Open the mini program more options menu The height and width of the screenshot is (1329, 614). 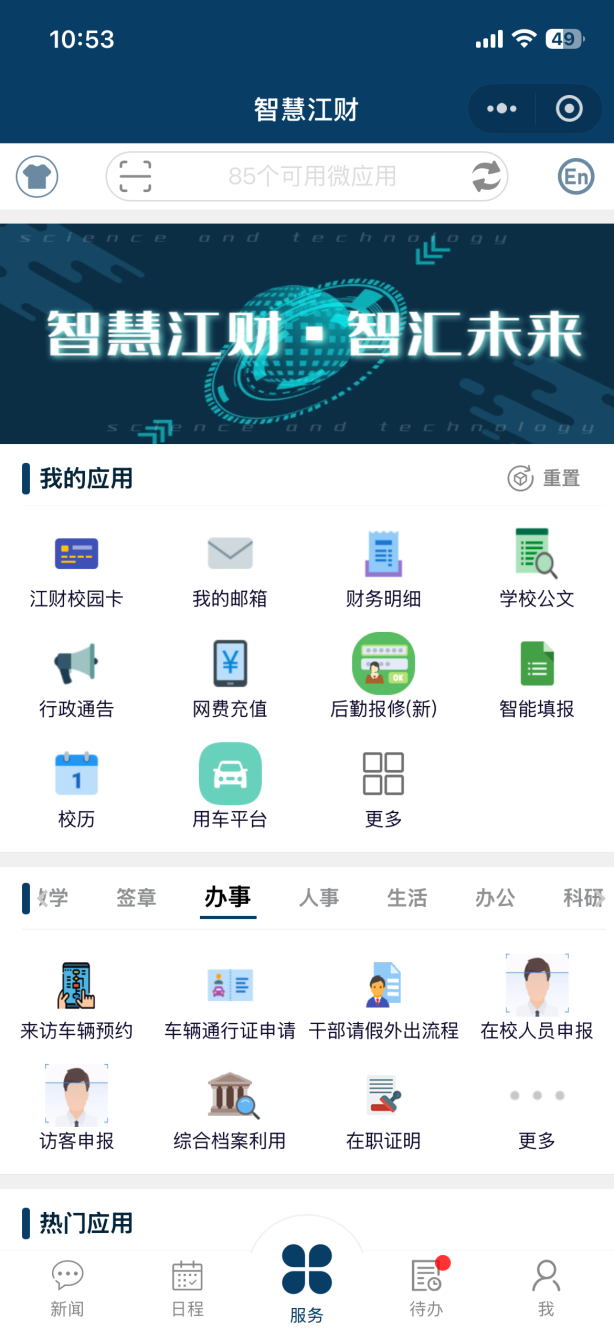501,109
